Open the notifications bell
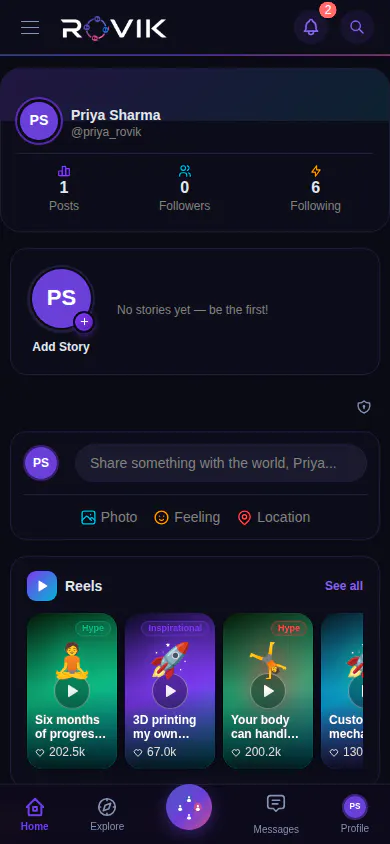The image size is (390, 844). click(311, 27)
